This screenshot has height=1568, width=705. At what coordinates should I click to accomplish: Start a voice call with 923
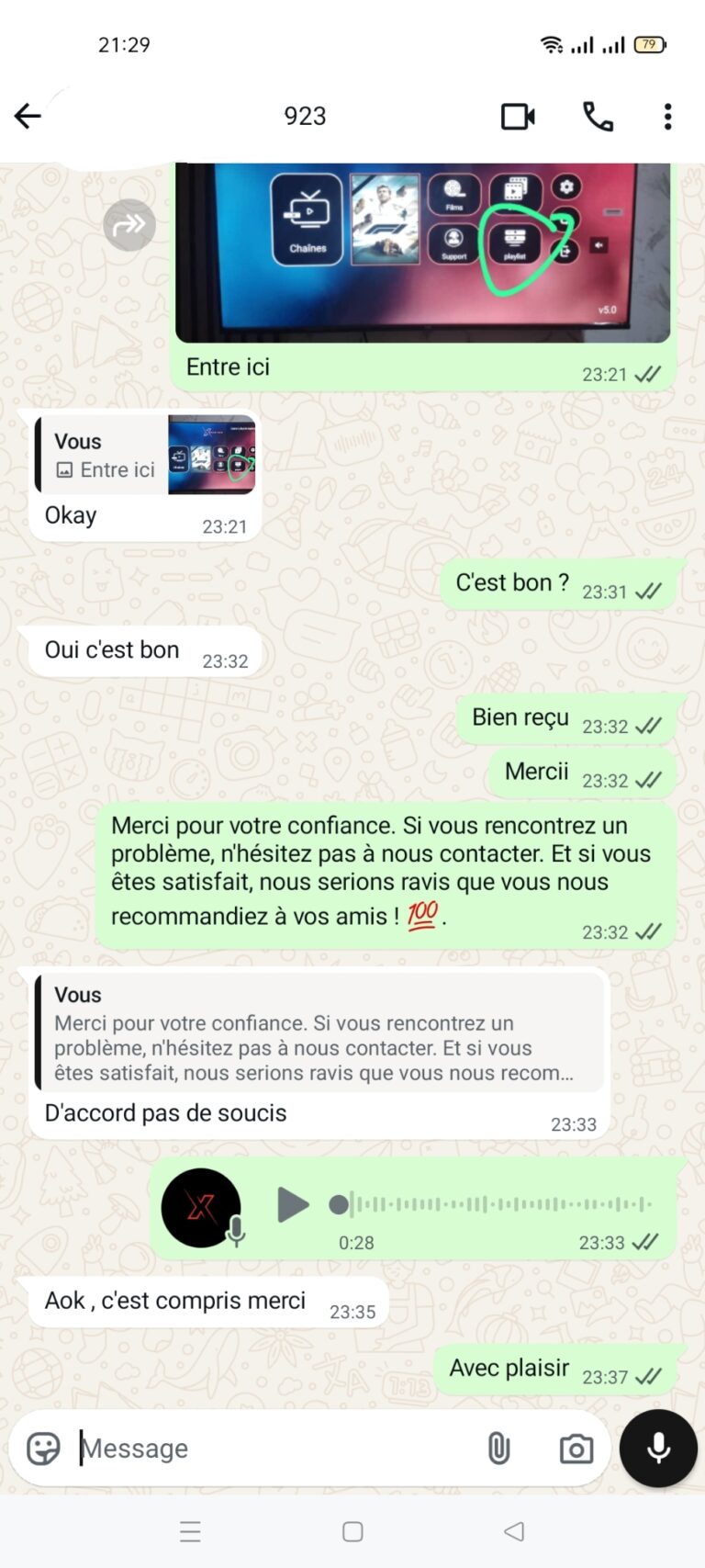click(598, 117)
